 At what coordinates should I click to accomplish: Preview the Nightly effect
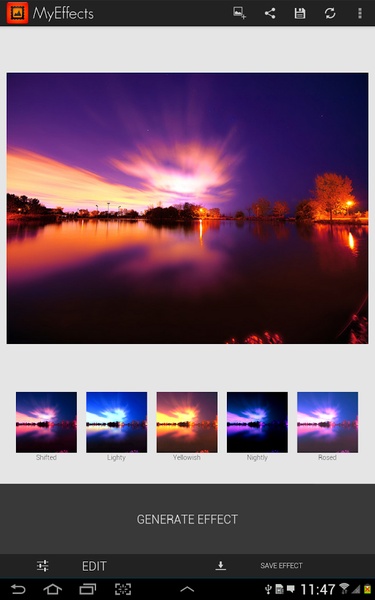[x=257, y=422]
